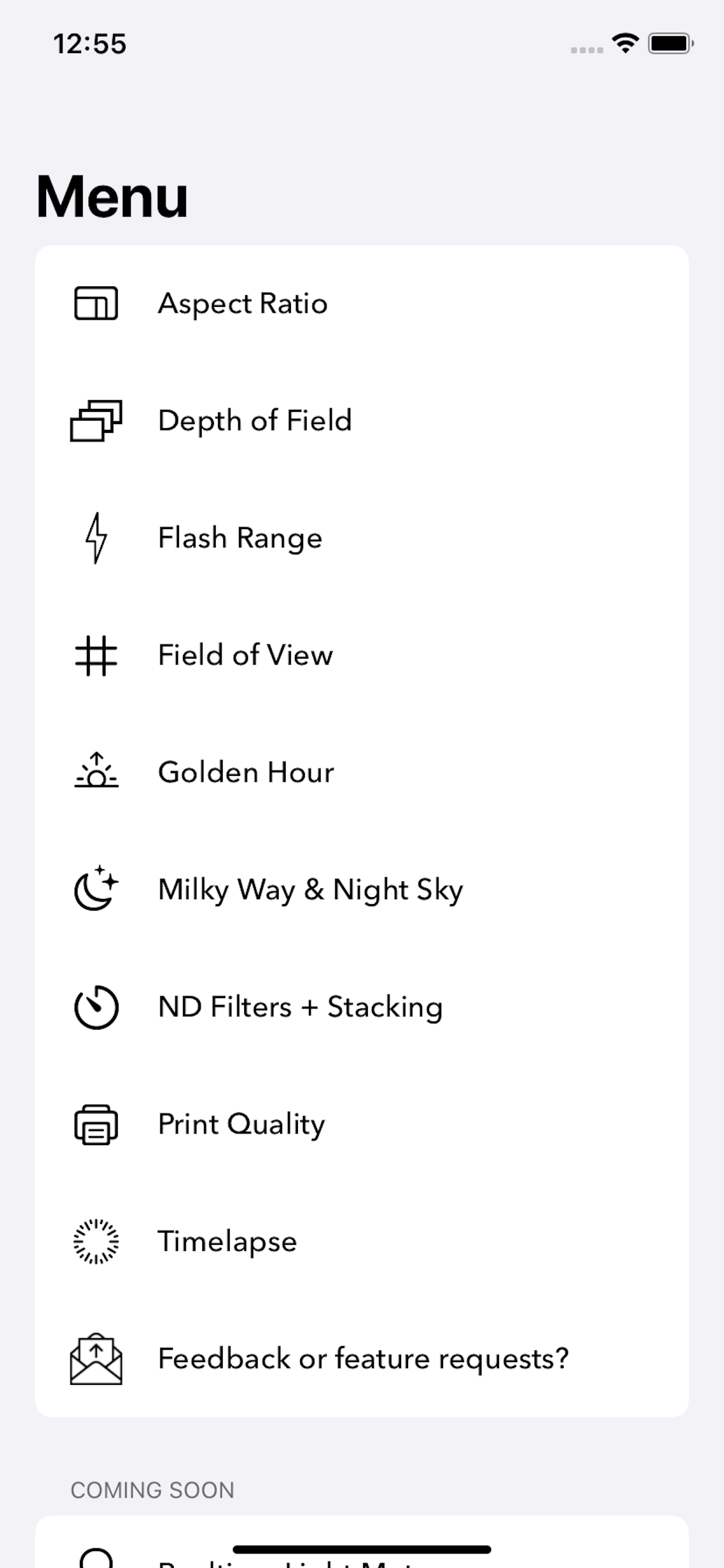724x1568 pixels.
Task: Tap the spinning Timelapse icon
Action: (x=96, y=1241)
